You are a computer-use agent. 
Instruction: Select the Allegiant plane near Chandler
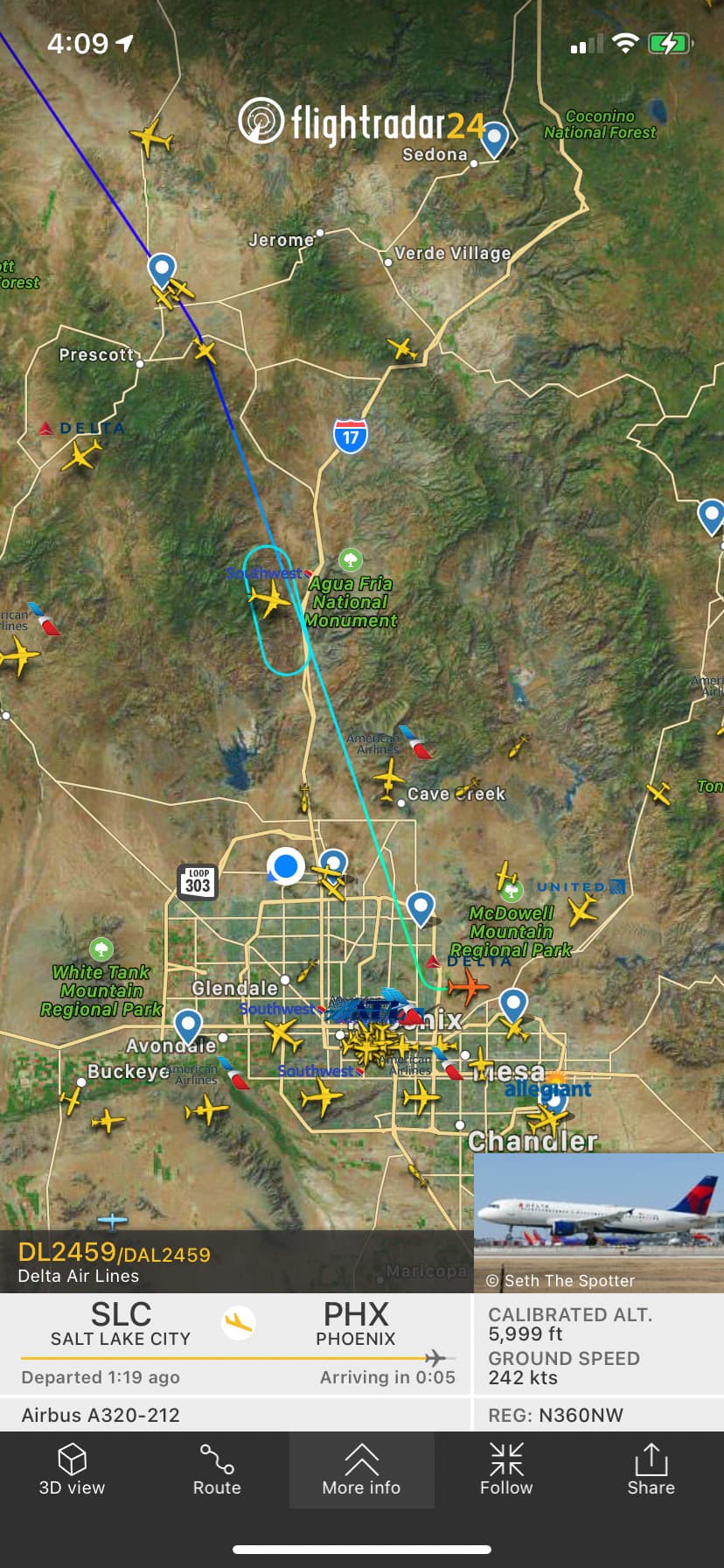coord(549,1117)
